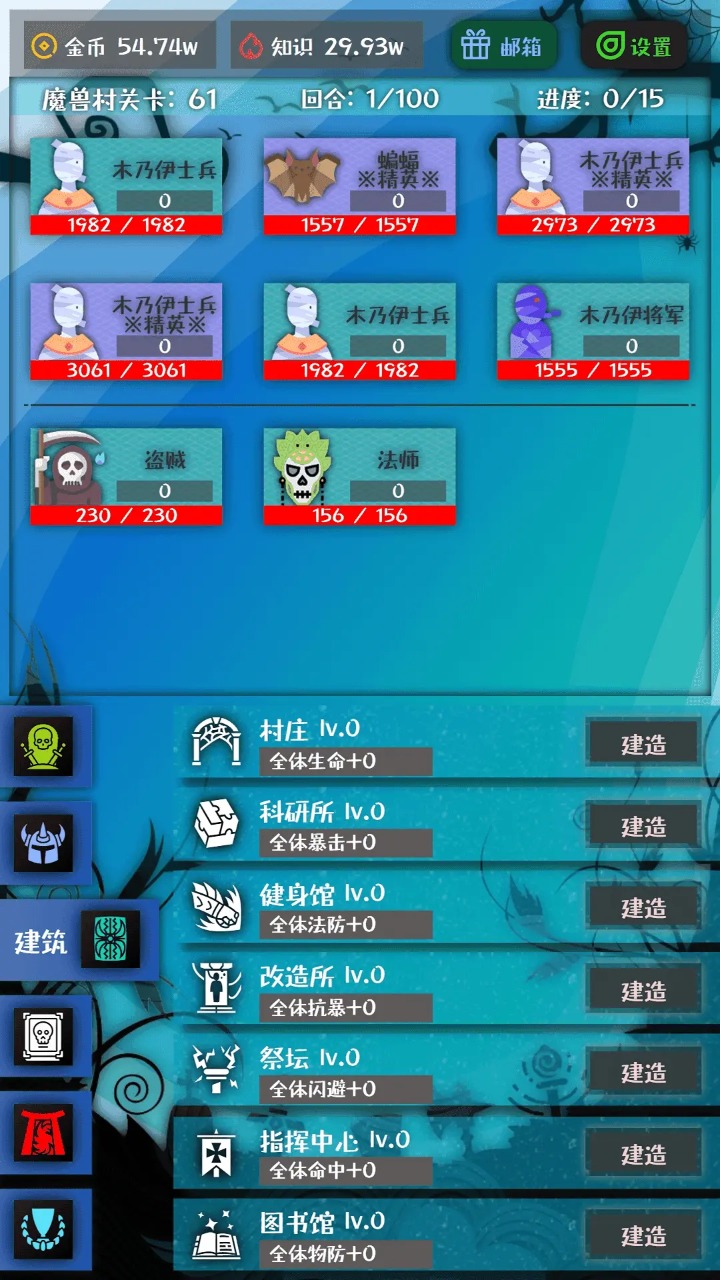Select the 法师 unit card
The image size is (720, 1280).
point(359,476)
